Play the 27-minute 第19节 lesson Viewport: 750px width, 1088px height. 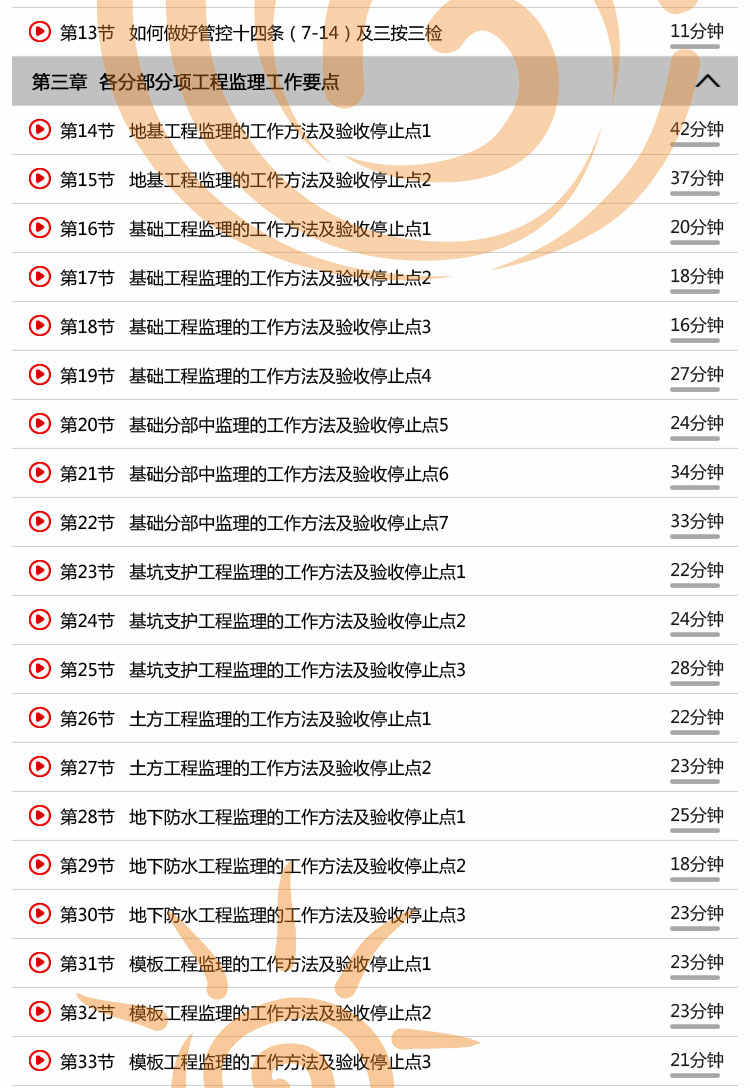coord(280,376)
